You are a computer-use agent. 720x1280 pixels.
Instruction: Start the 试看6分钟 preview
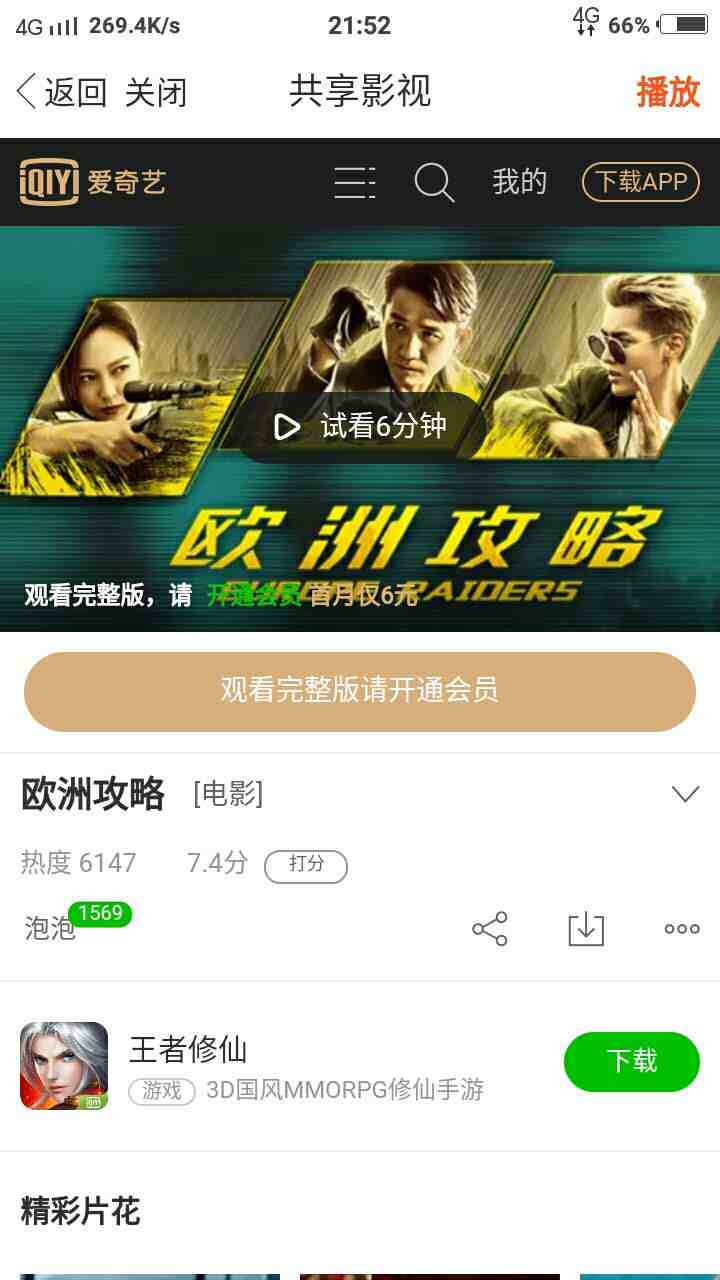(360, 427)
